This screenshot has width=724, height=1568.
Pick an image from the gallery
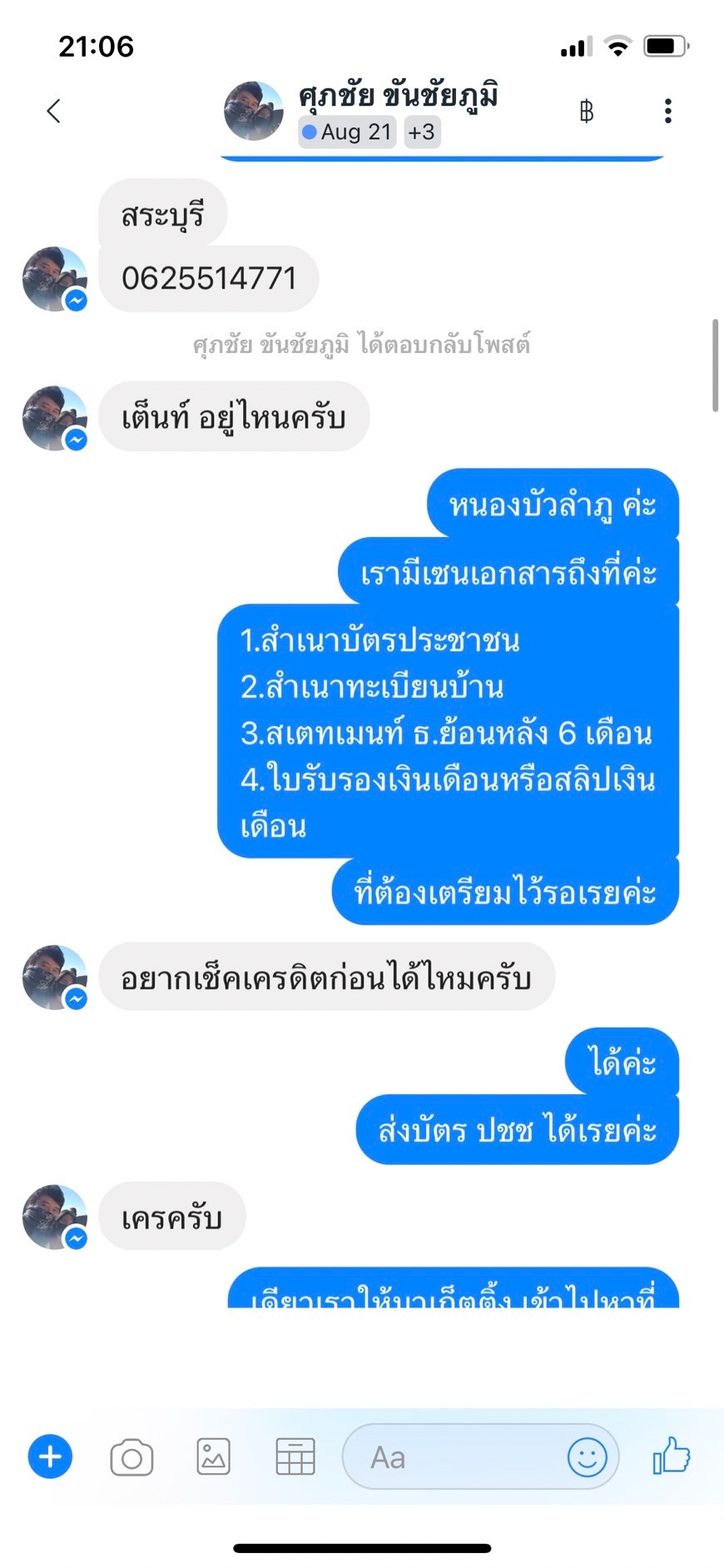point(213,1456)
